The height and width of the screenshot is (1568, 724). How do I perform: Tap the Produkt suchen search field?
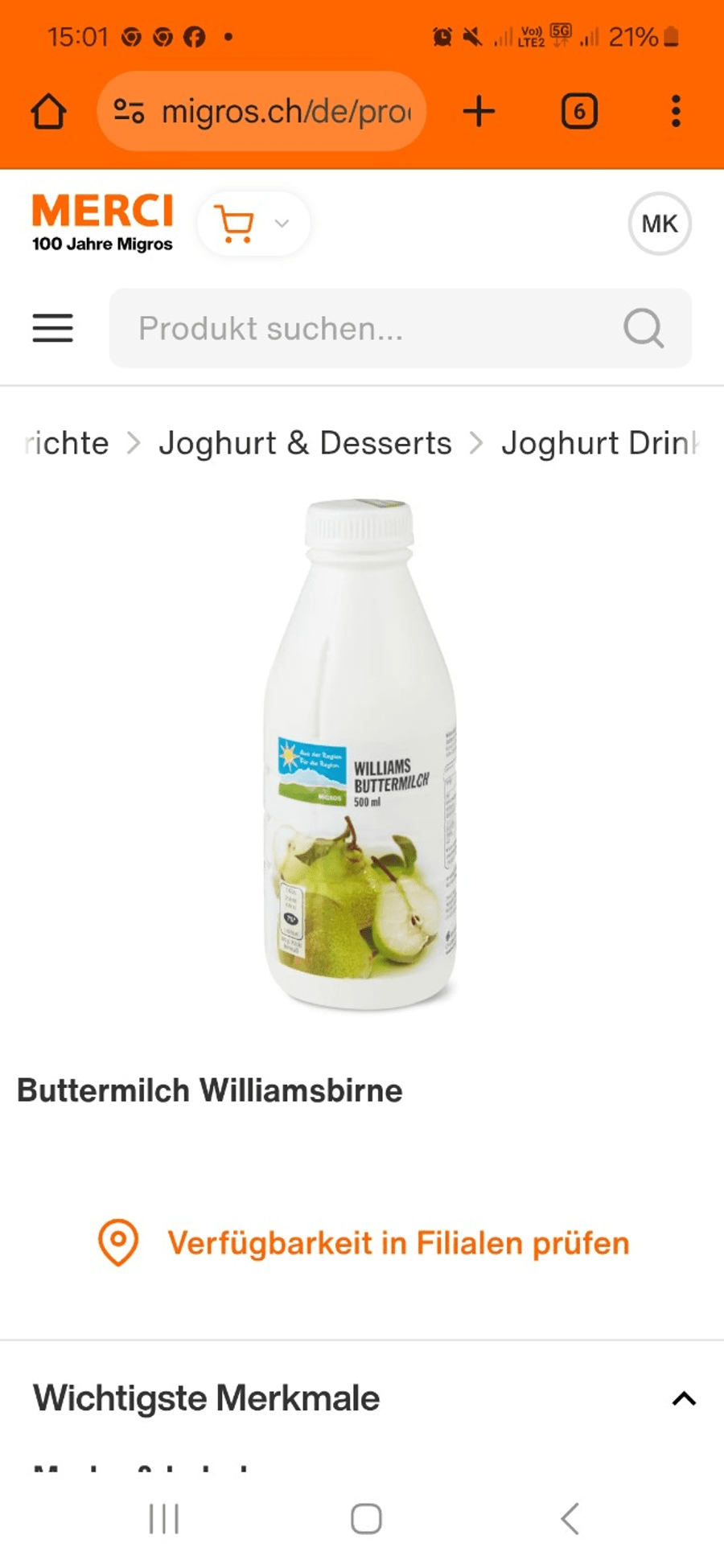click(x=362, y=328)
